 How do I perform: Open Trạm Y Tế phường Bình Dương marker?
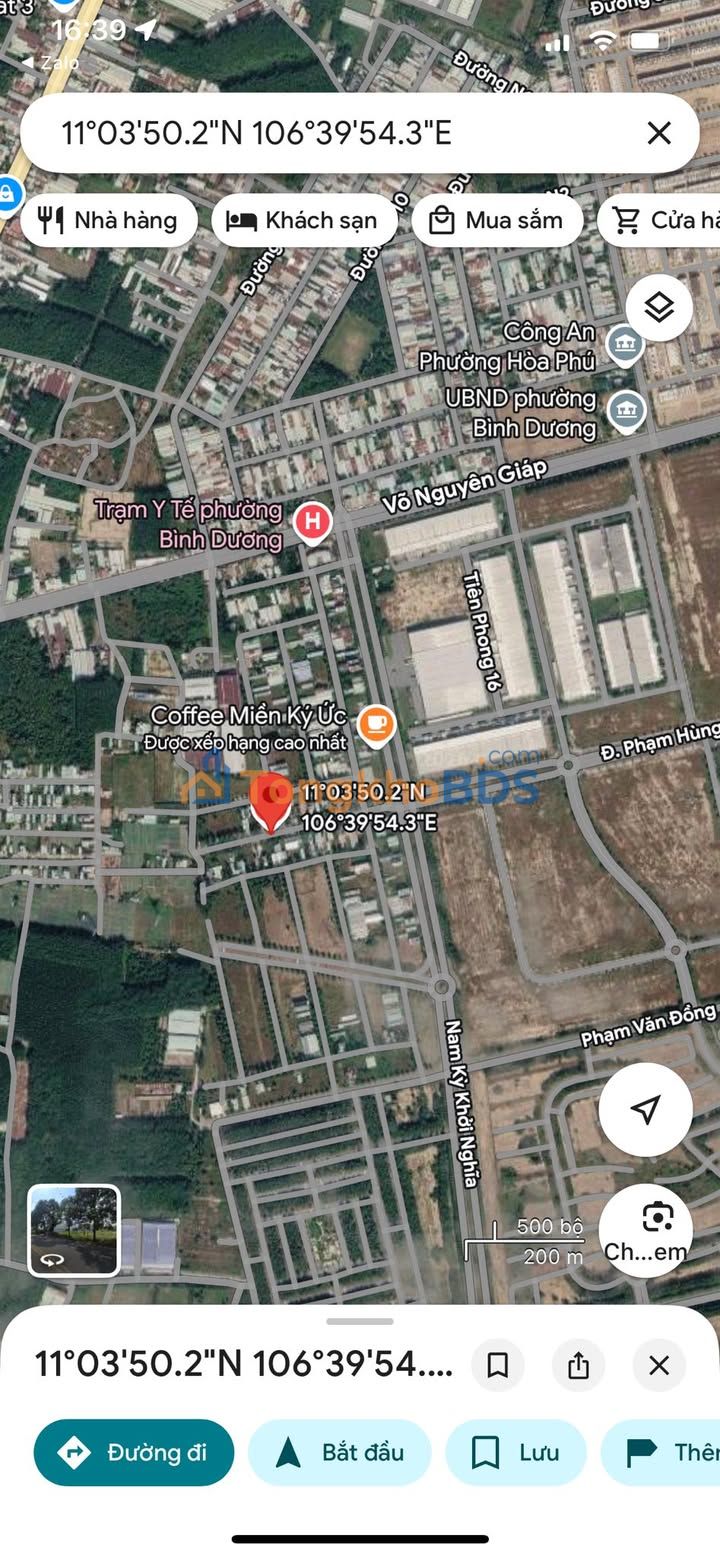coord(313,522)
